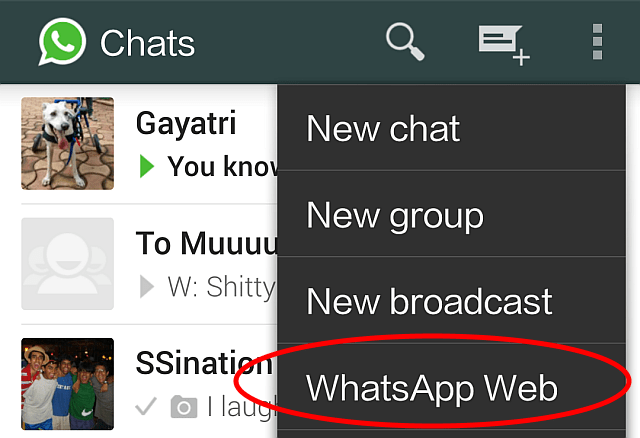640x438 pixels.
Task: Open the To Muuuu group chat
Action: point(150,262)
